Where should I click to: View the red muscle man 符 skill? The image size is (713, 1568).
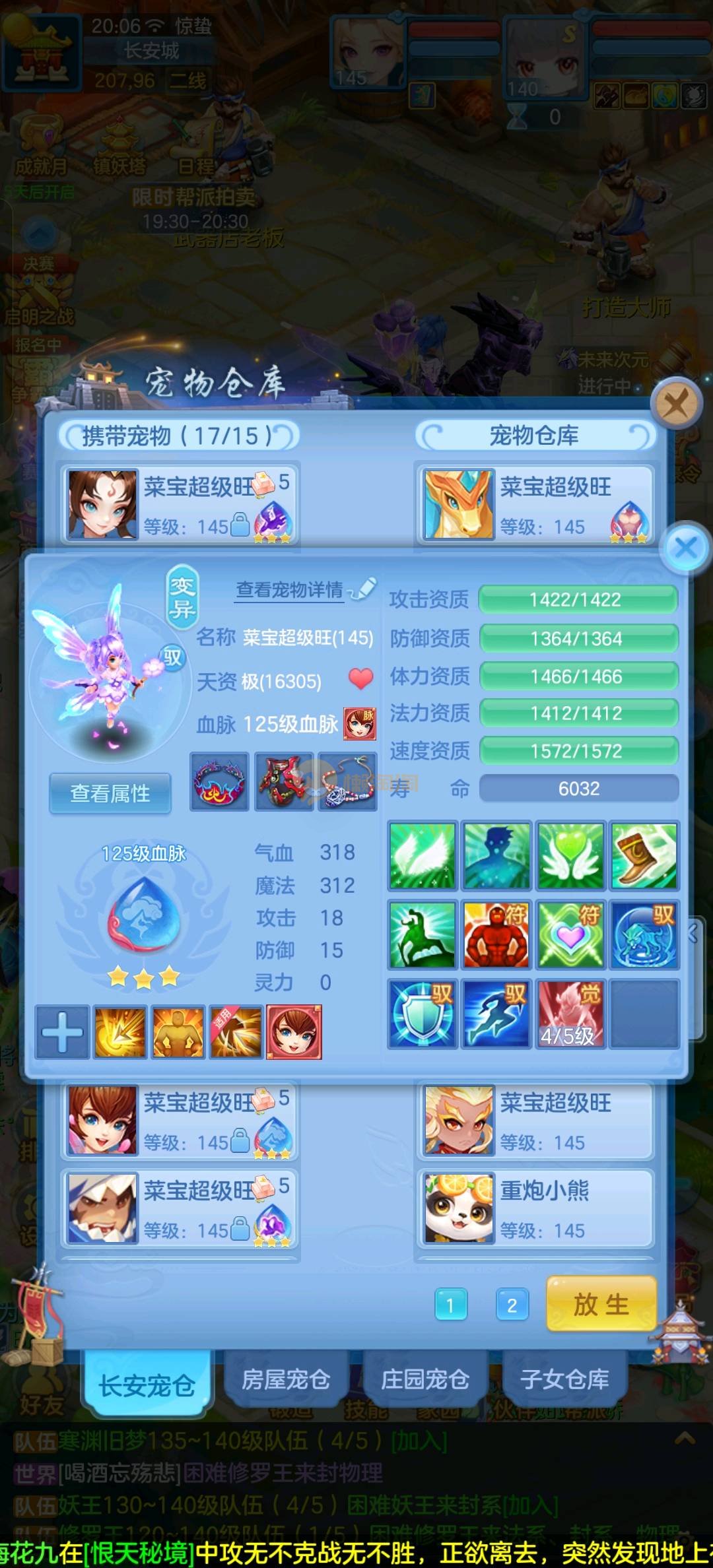click(496, 935)
